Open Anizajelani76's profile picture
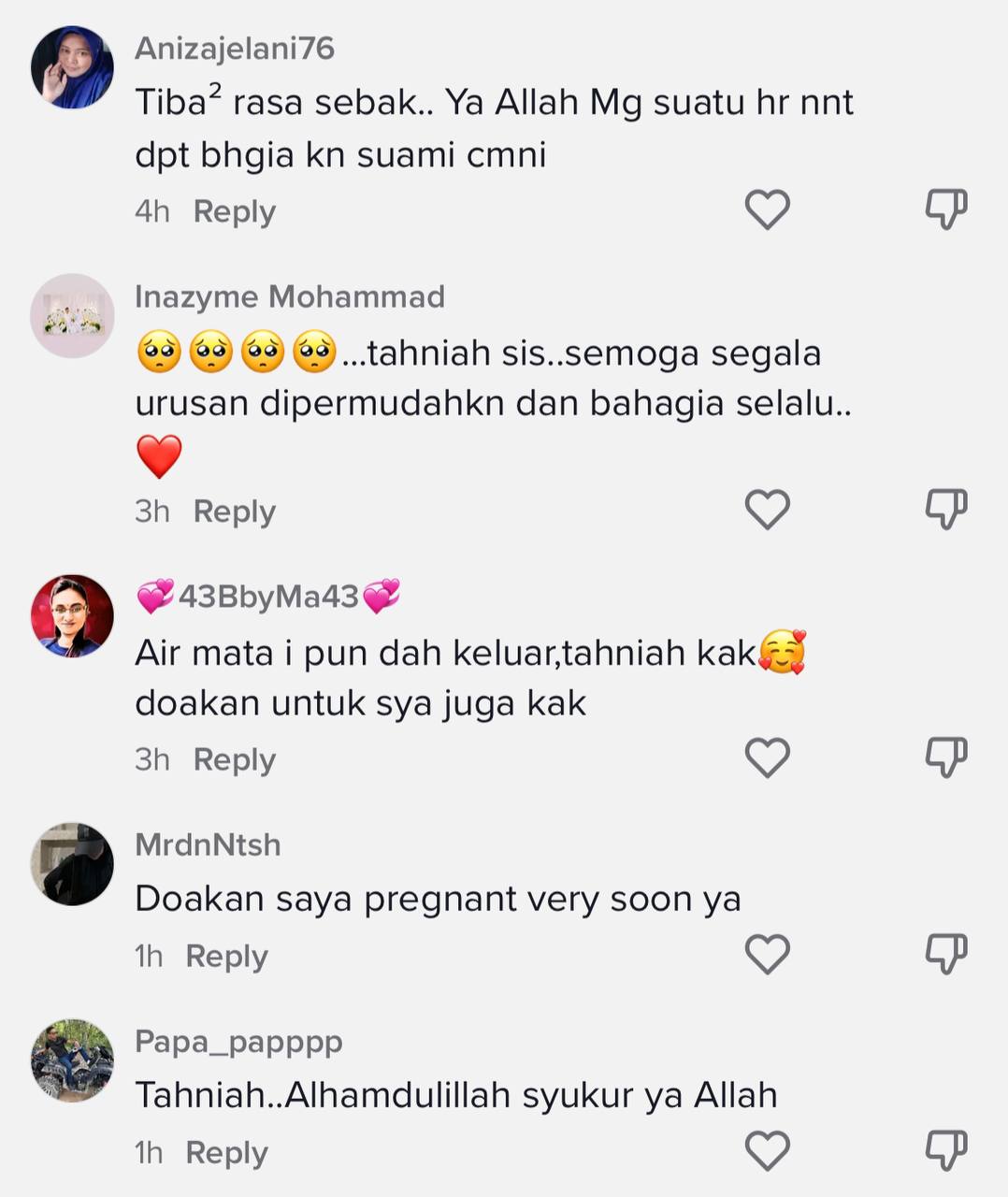 (x=72, y=68)
